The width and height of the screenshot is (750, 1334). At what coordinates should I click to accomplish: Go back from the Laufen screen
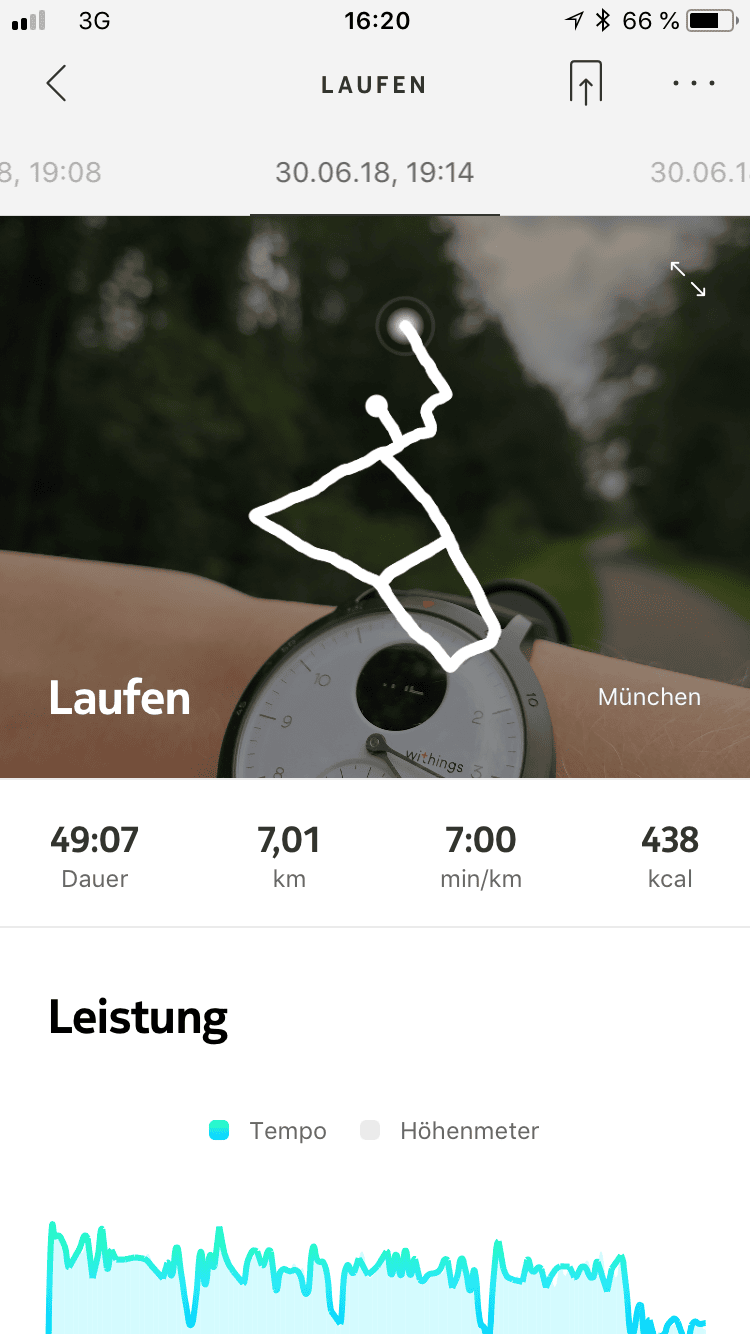pyautogui.click(x=56, y=84)
